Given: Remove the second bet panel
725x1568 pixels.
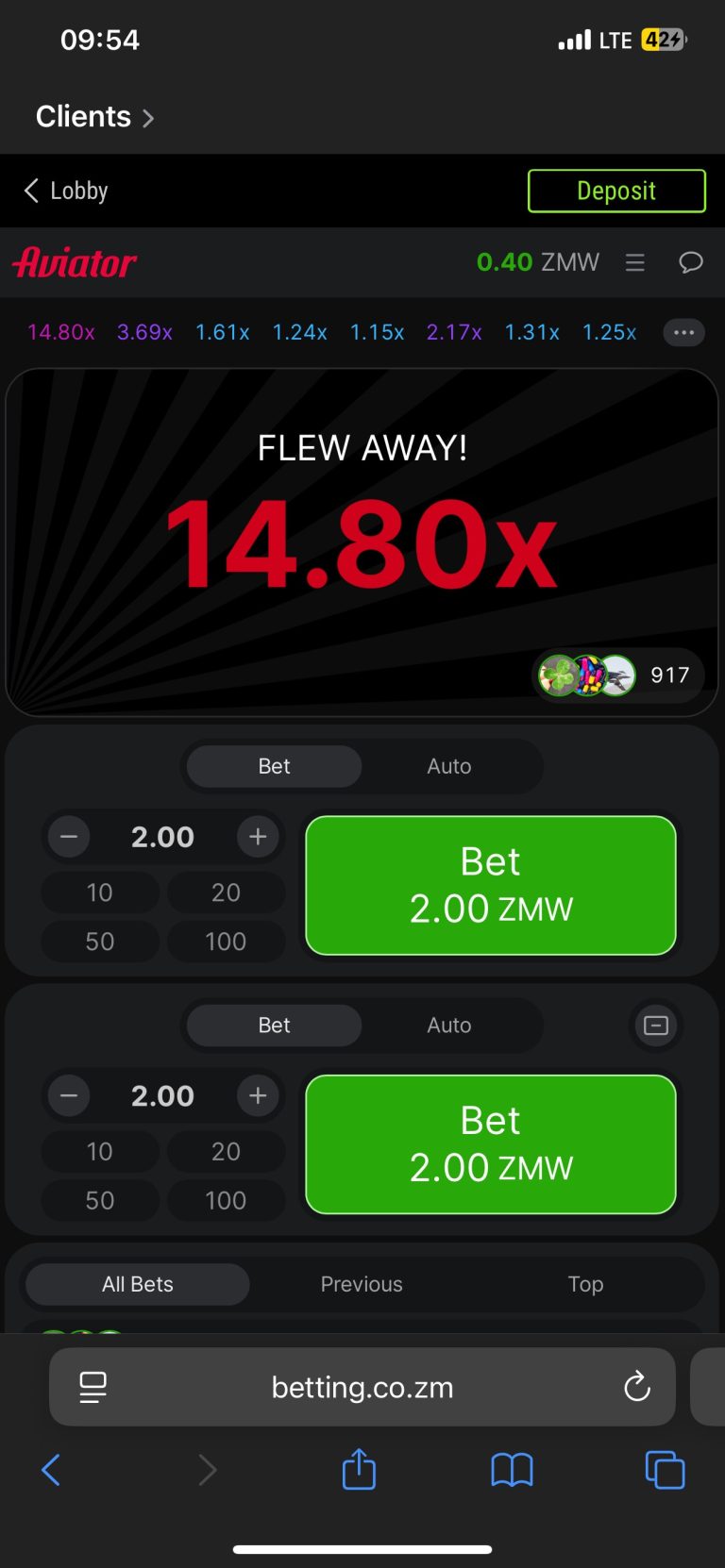Looking at the screenshot, I should [656, 1026].
